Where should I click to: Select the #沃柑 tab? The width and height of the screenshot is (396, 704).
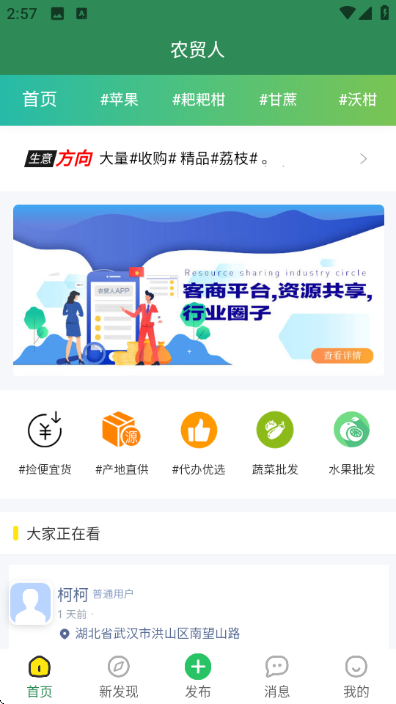click(357, 99)
